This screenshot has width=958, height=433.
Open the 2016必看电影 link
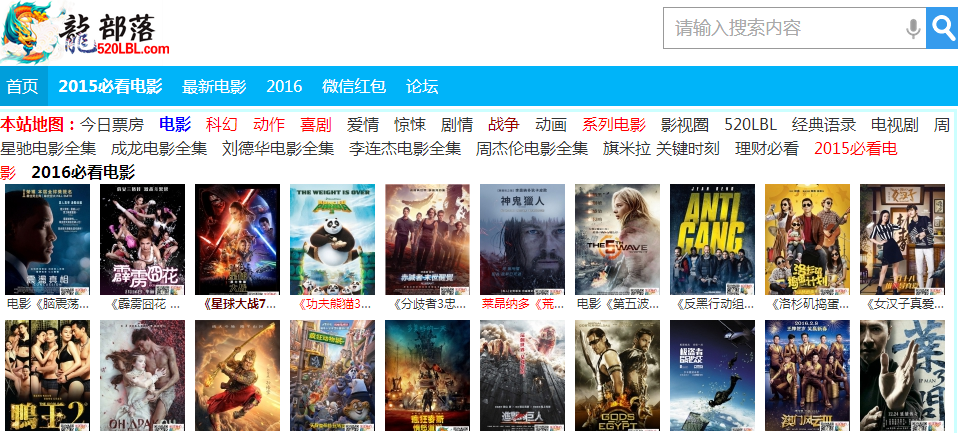coord(83,172)
